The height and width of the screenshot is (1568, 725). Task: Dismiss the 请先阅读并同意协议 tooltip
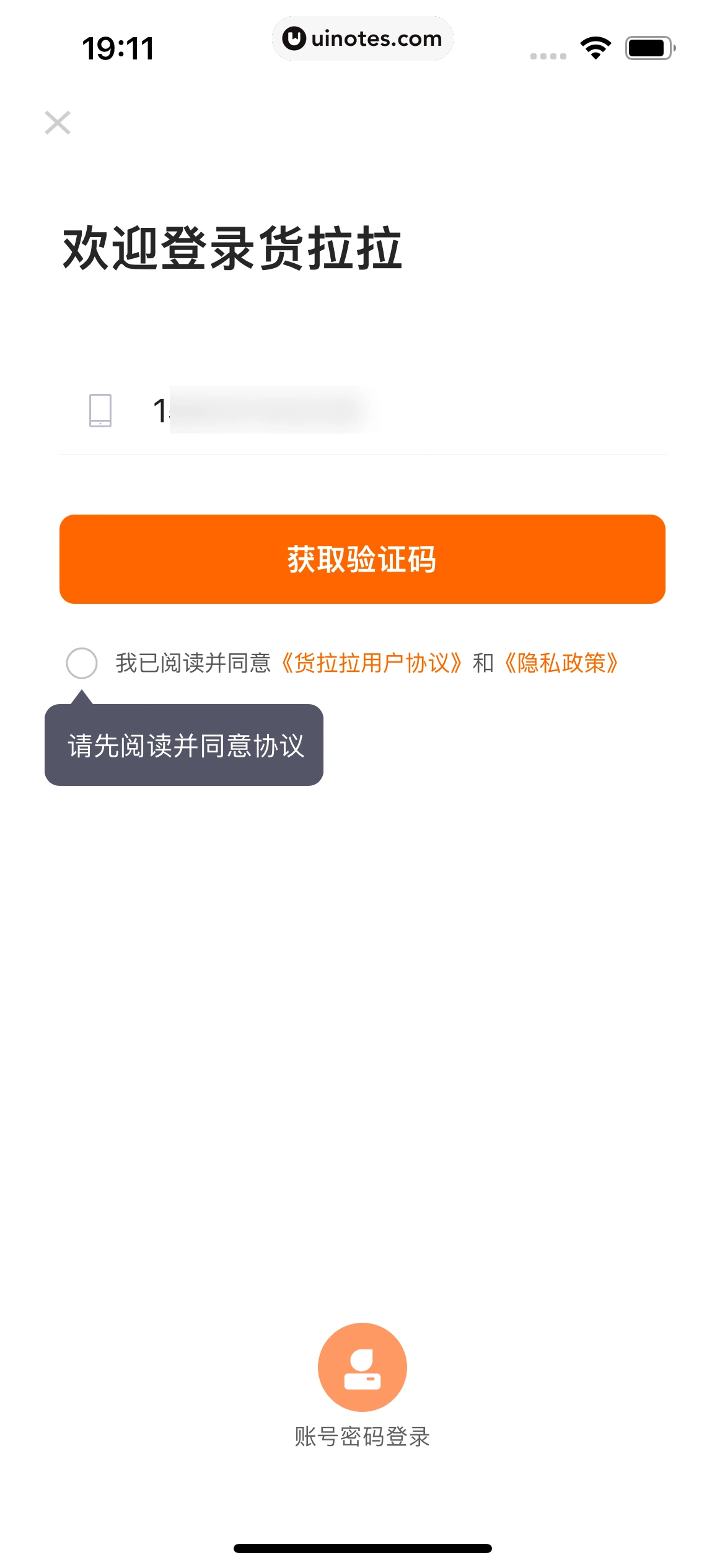point(184,747)
